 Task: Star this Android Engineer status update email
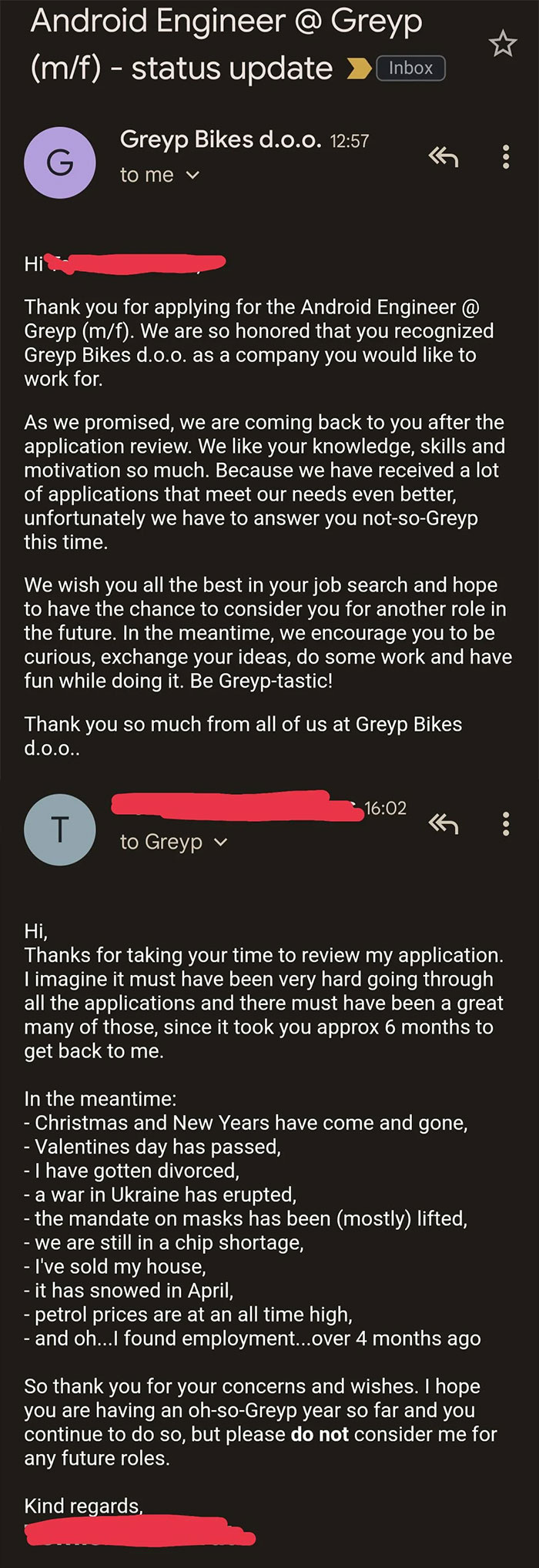tap(503, 44)
